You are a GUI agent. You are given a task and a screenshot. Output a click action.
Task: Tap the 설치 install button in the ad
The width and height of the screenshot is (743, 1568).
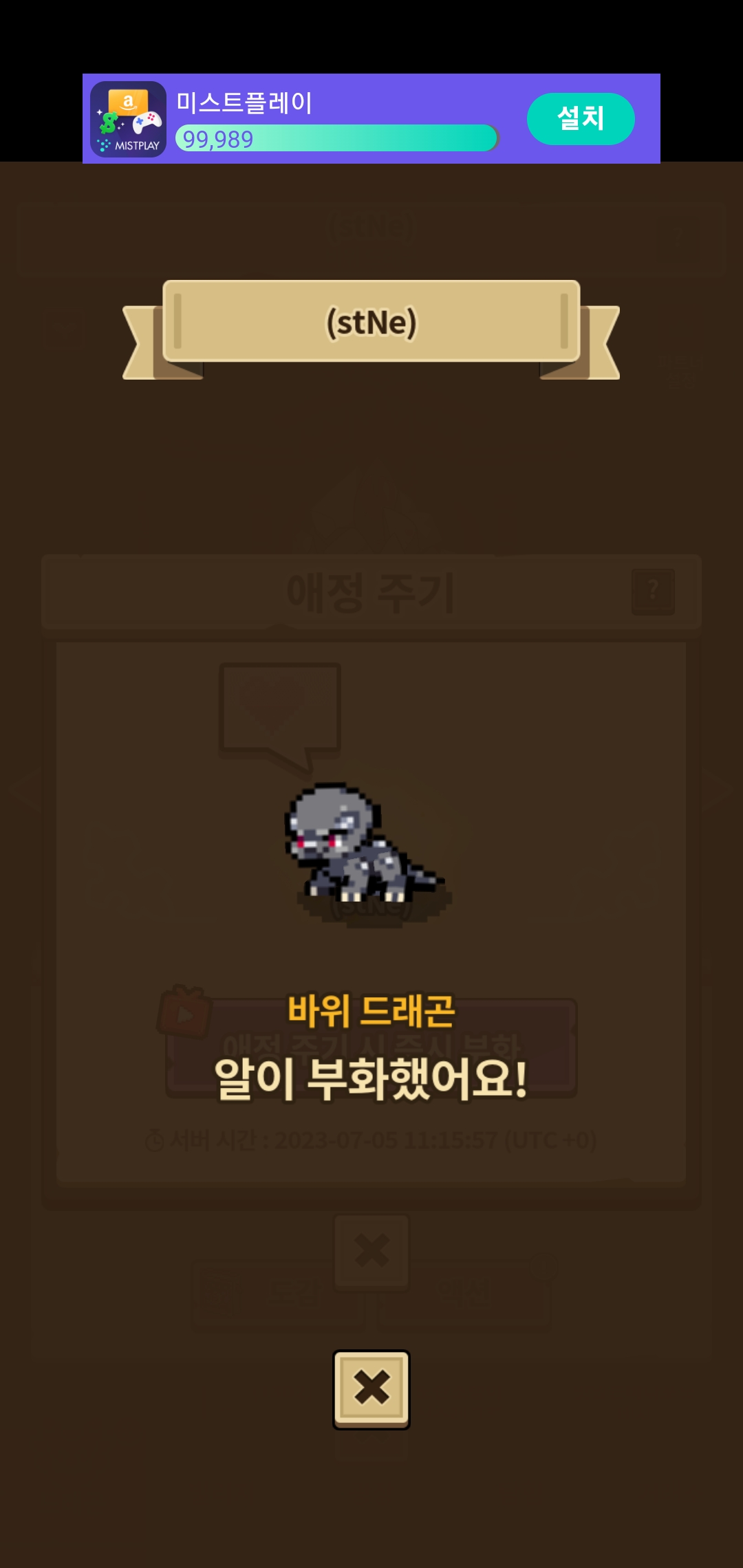pyautogui.click(x=580, y=118)
